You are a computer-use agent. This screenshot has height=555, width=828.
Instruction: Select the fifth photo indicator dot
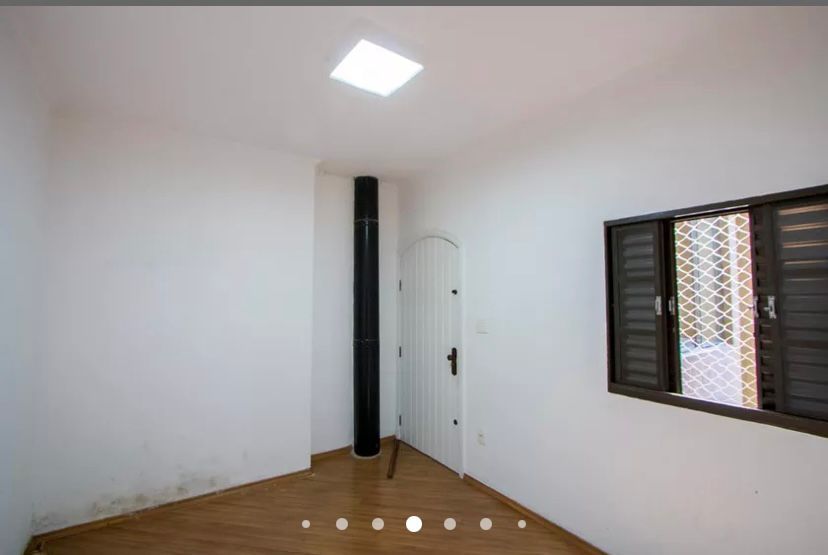[450, 524]
